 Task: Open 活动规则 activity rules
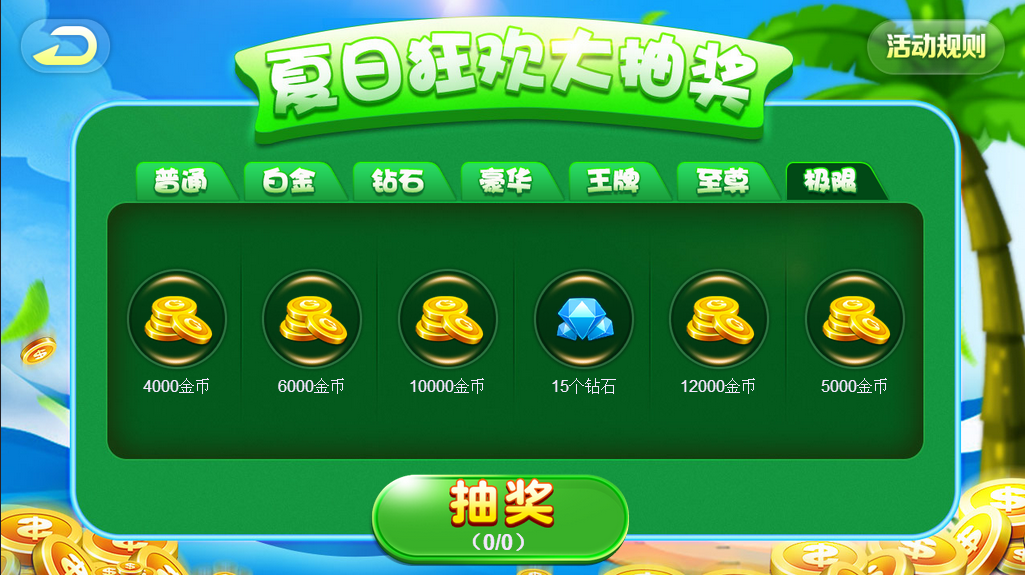tap(935, 46)
